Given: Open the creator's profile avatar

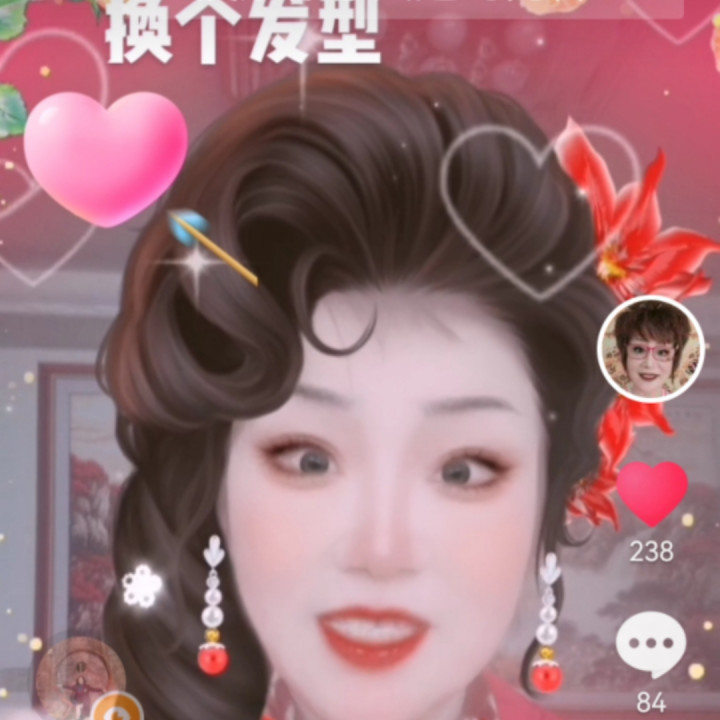Looking at the screenshot, I should click(651, 349).
